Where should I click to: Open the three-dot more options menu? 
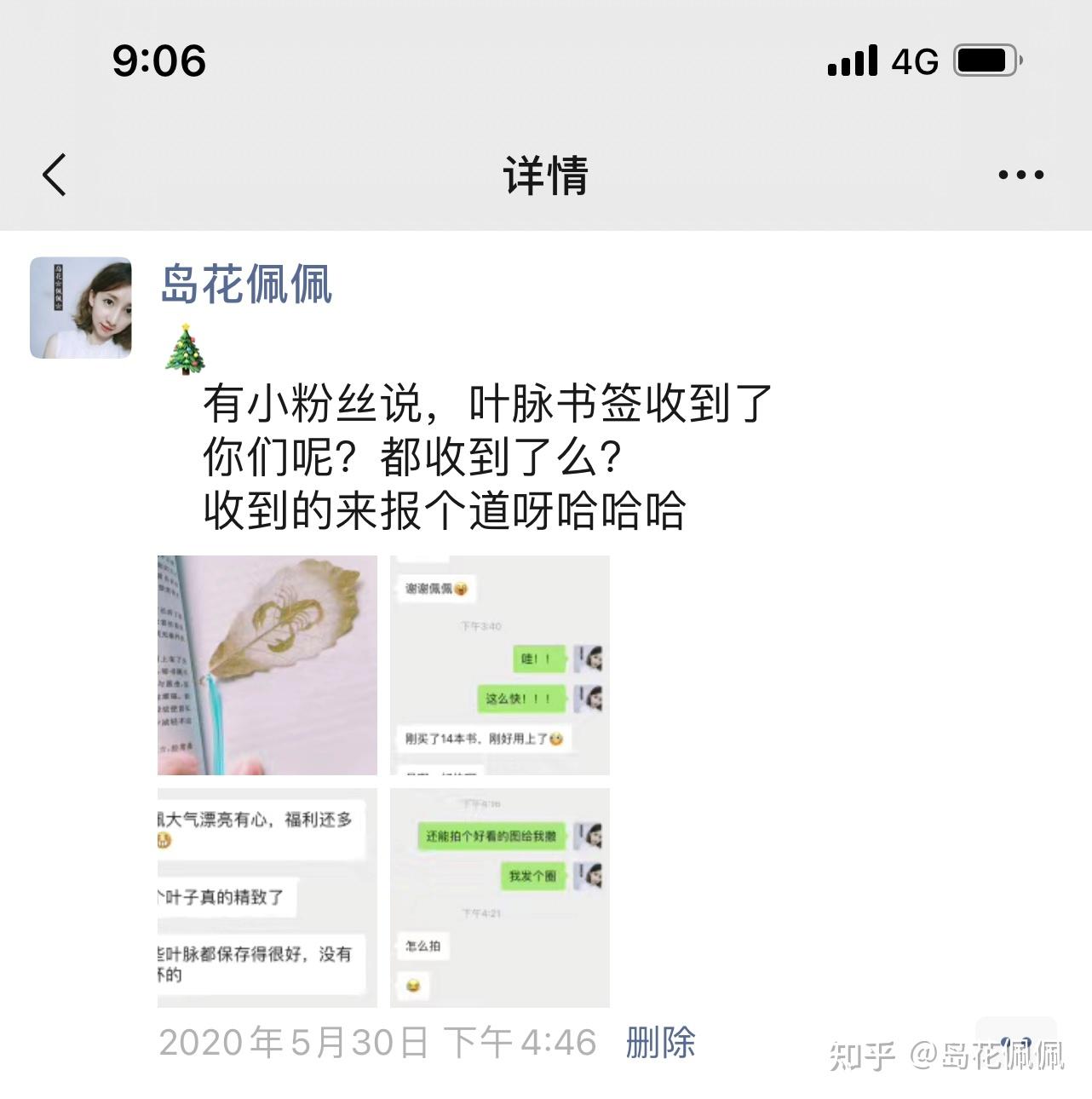pos(1020,175)
